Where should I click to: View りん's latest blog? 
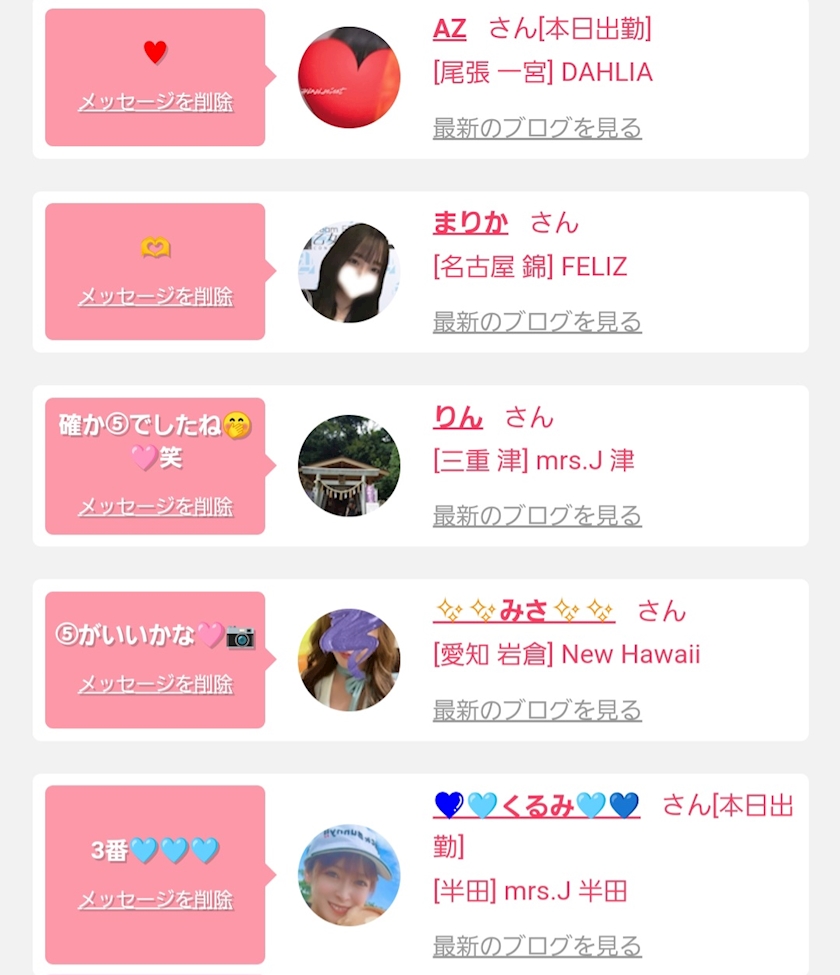click(x=537, y=516)
